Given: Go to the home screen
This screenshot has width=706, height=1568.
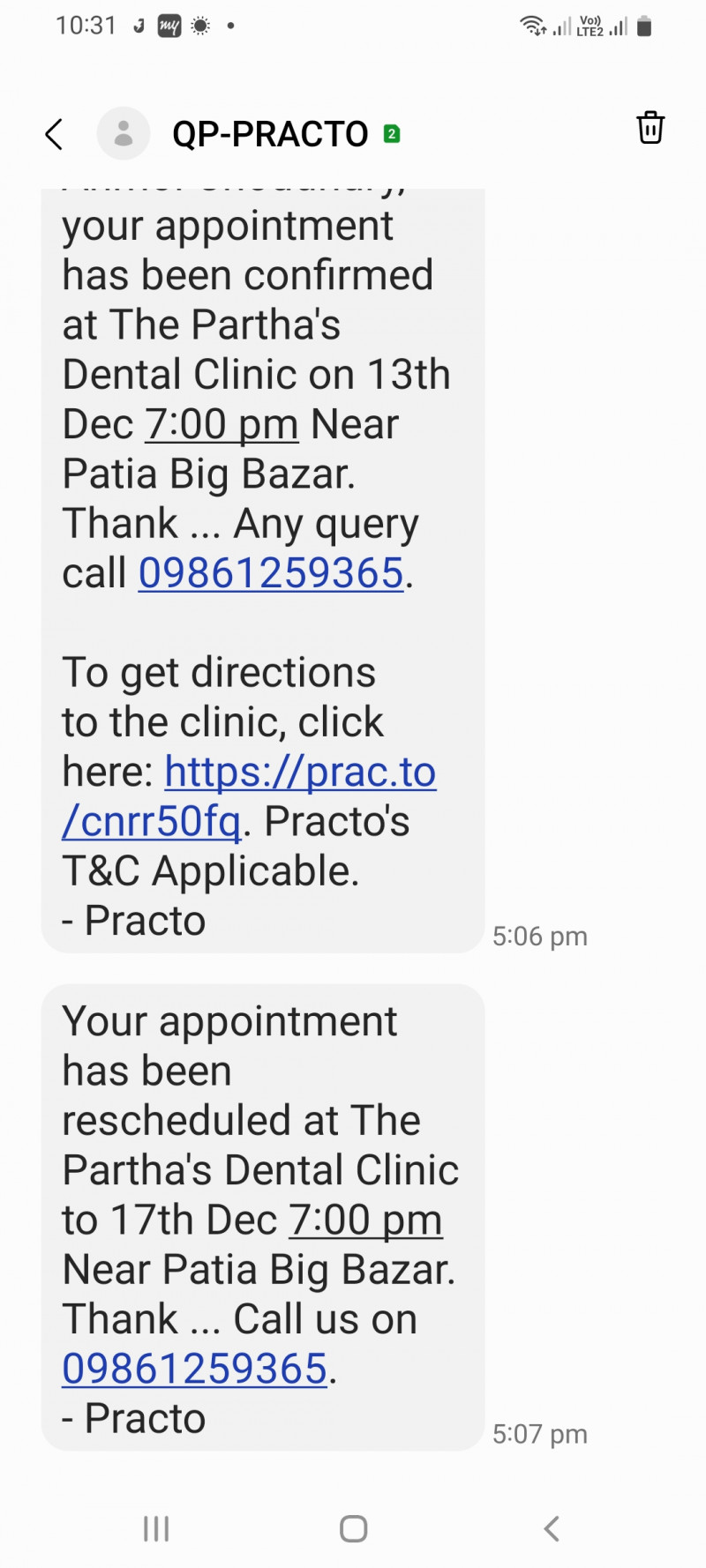Looking at the screenshot, I should pyautogui.click(x=353, y=1528).
